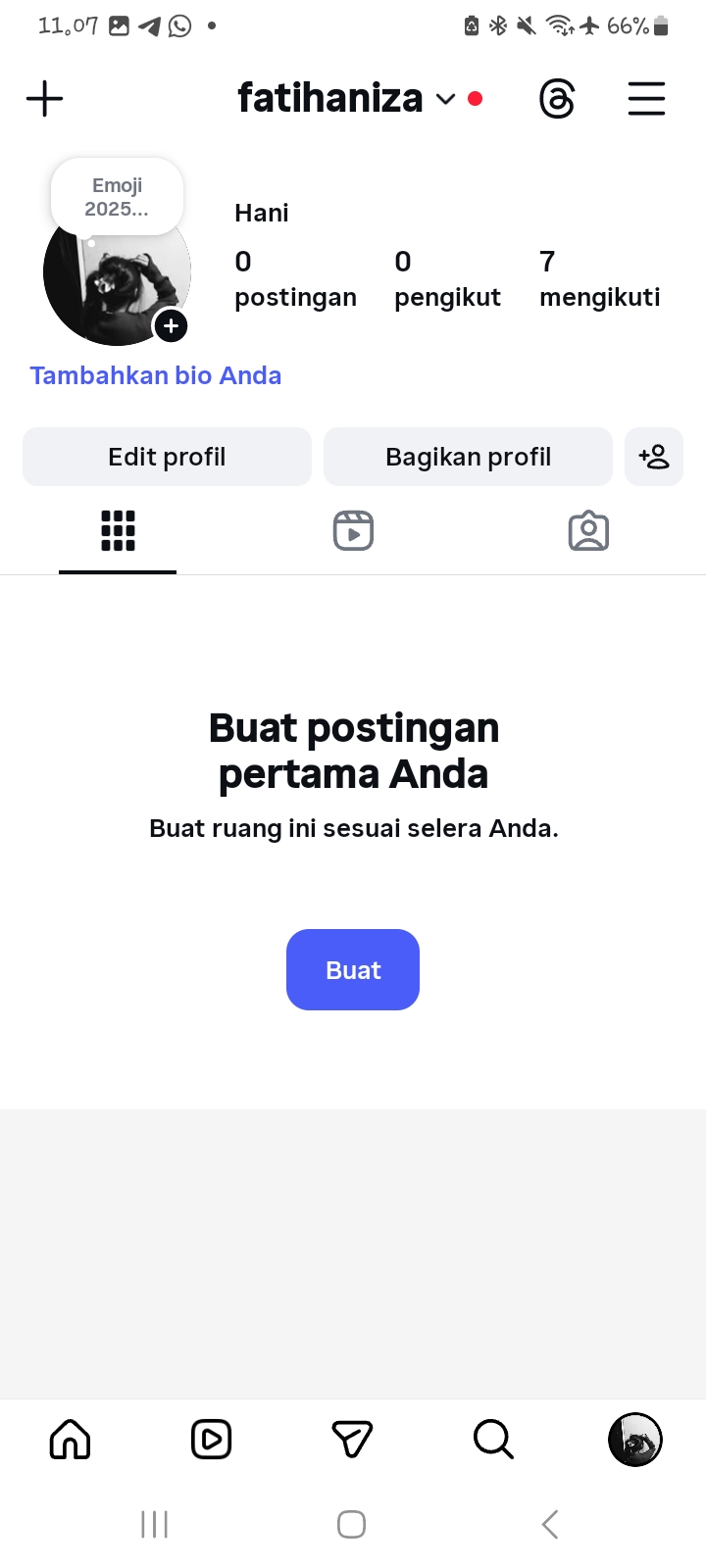
Task: Open the hamburger settings menu
Action: [x=646, y=99]
